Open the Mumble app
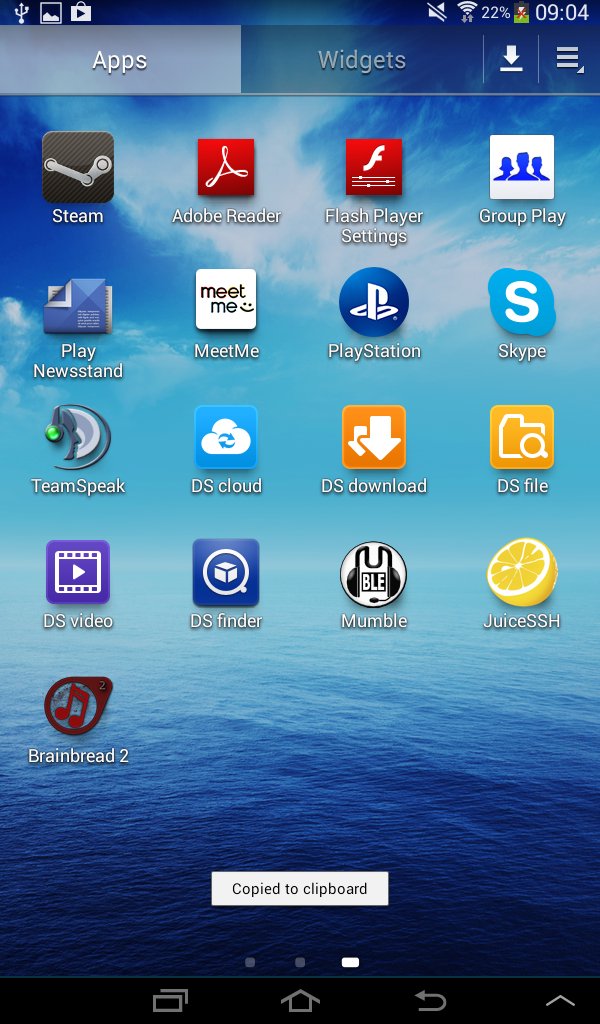The image size is (600, 1024). coord(374,572)
